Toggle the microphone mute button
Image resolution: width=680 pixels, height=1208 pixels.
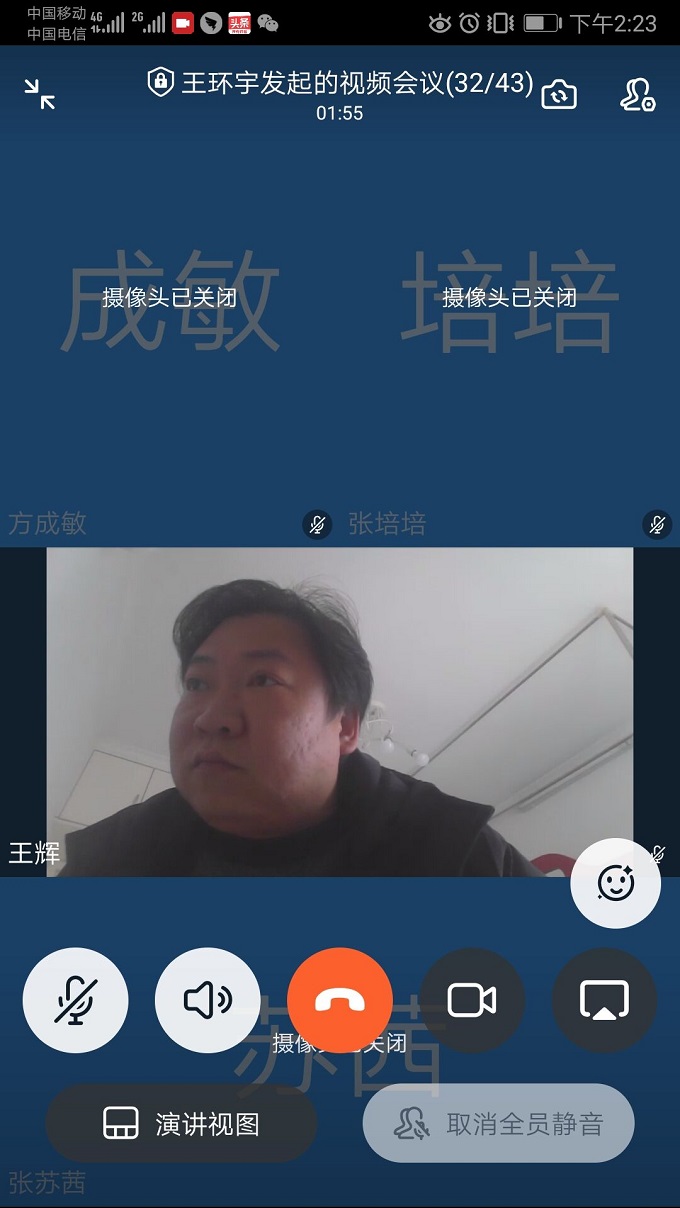[76, 1000]
